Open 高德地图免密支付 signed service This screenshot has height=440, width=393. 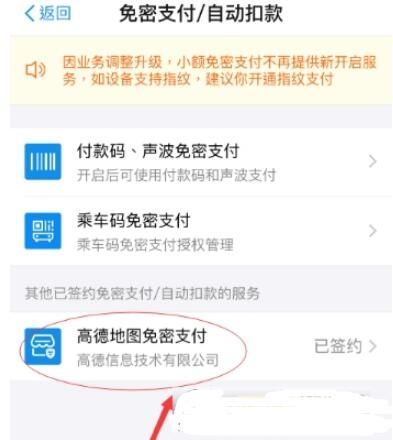(201, 346)
